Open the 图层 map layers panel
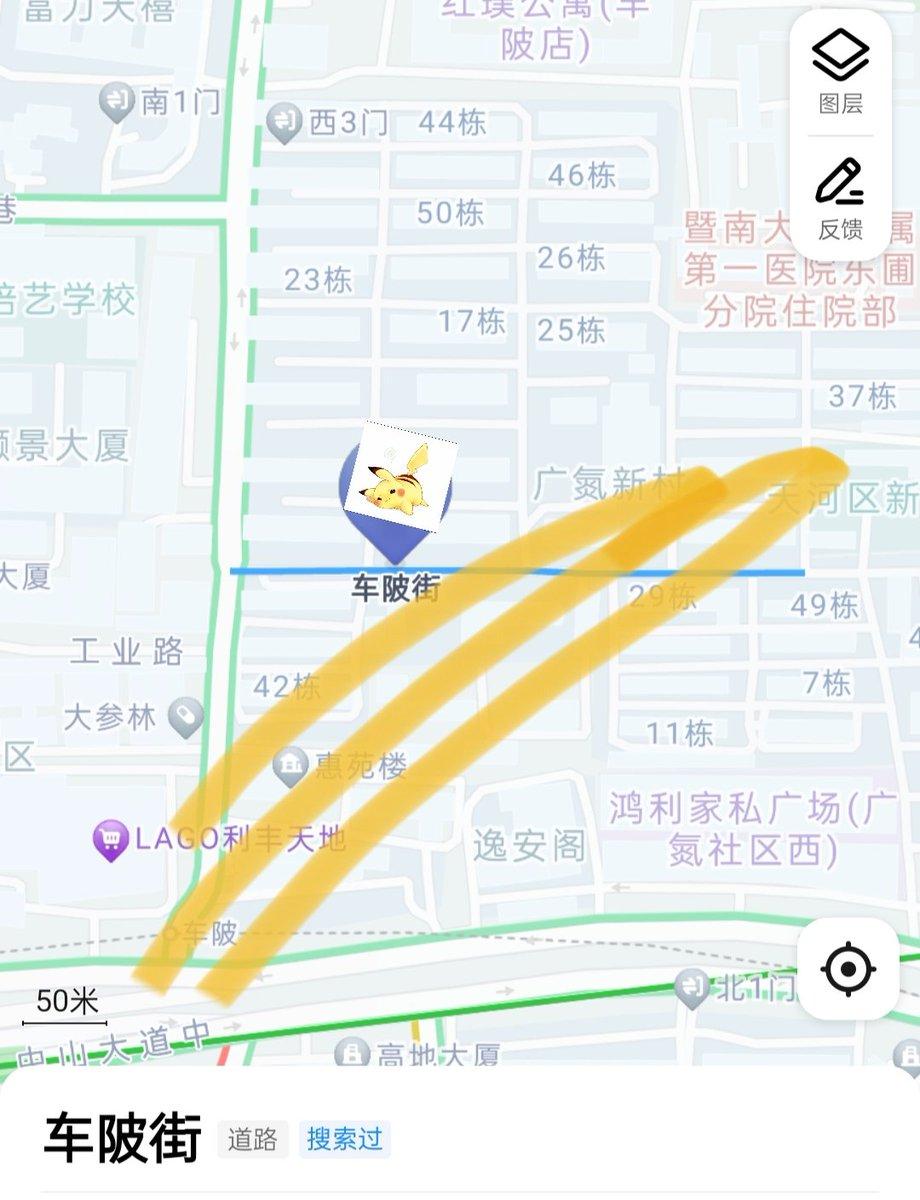Screen dimensions: 920x1200 (840, 71)
